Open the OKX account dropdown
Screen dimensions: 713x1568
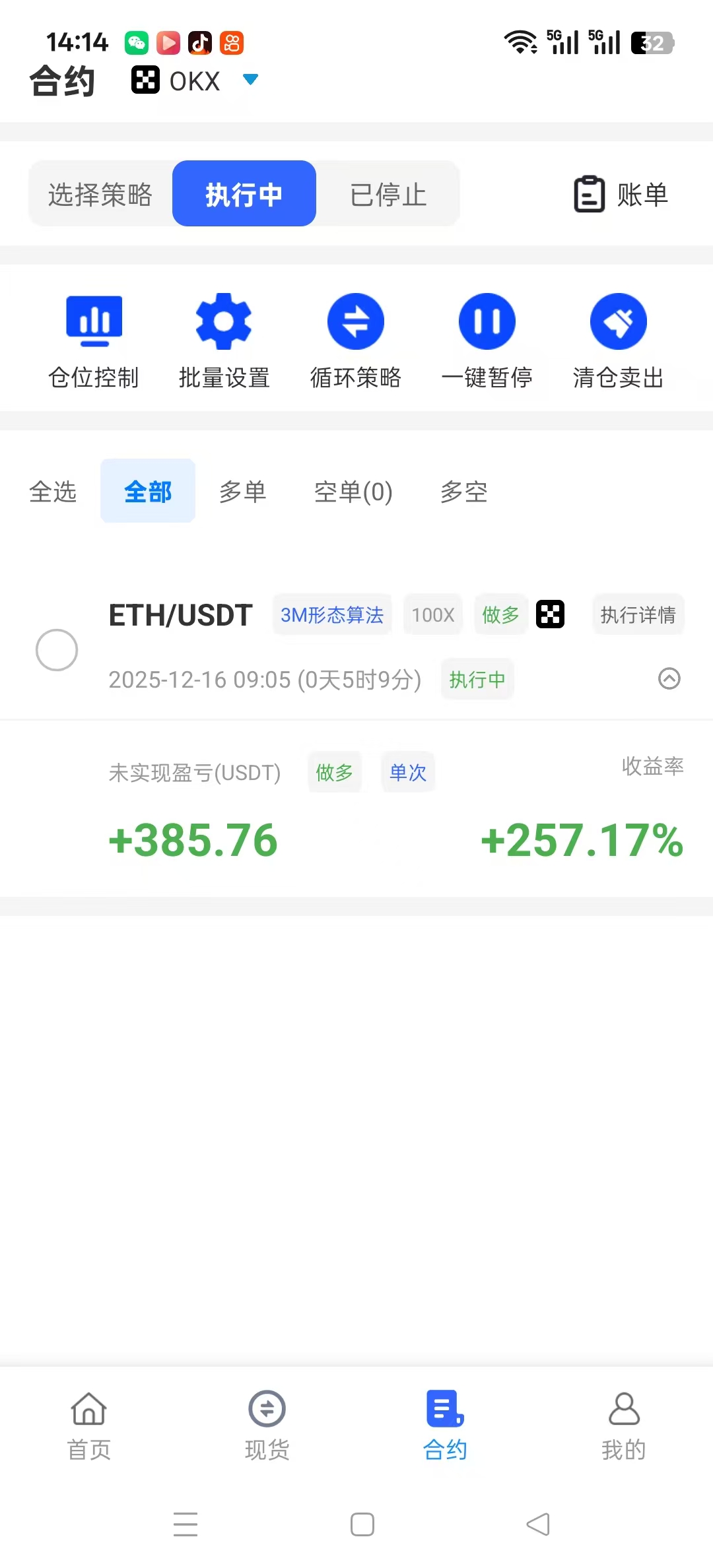[x=250, y=79]
